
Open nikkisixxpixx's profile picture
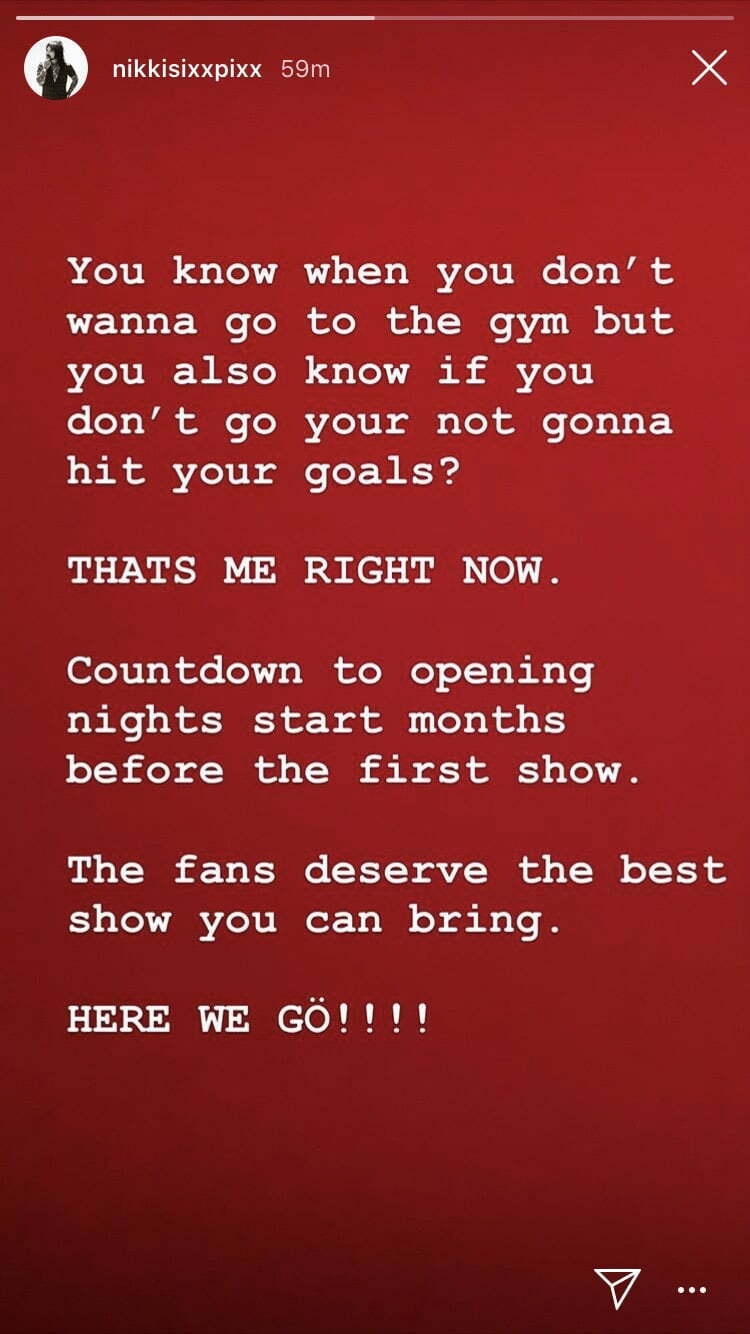pyautogui.click(x=56, y=69)
